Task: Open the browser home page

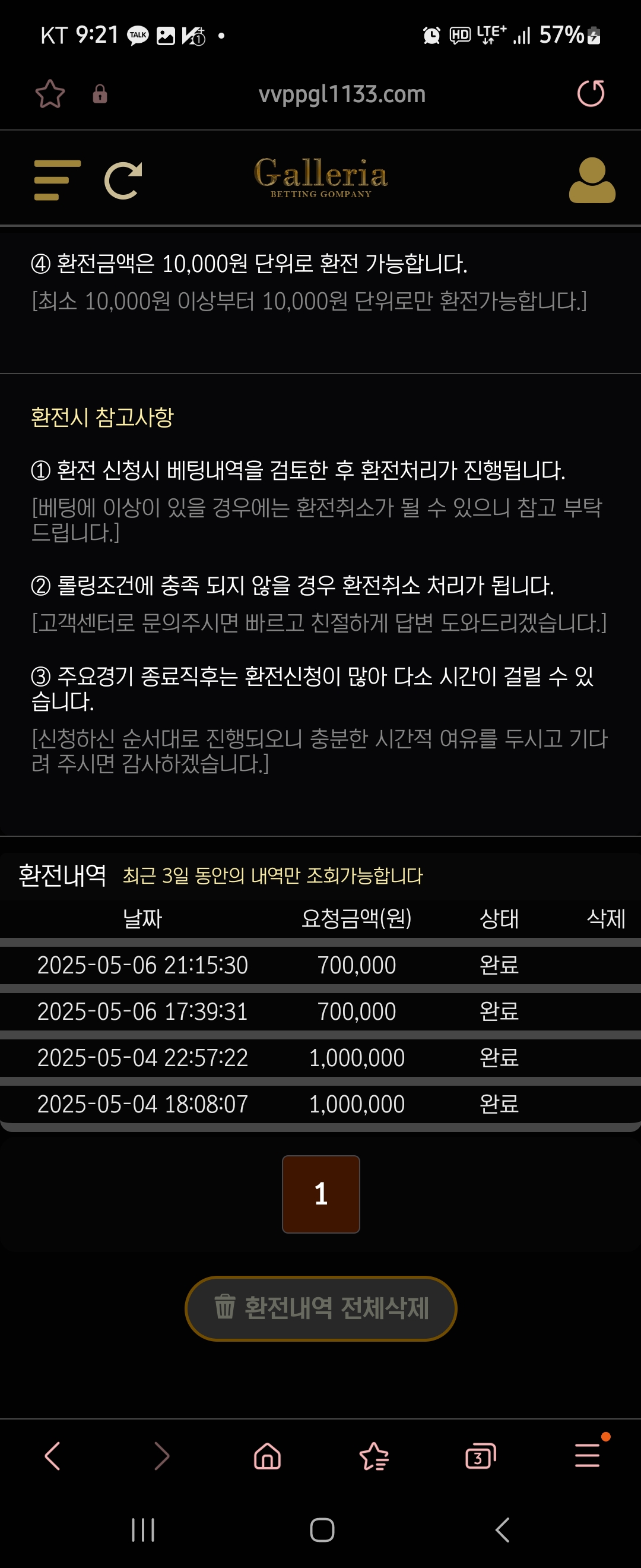Action: point(267,1456)
